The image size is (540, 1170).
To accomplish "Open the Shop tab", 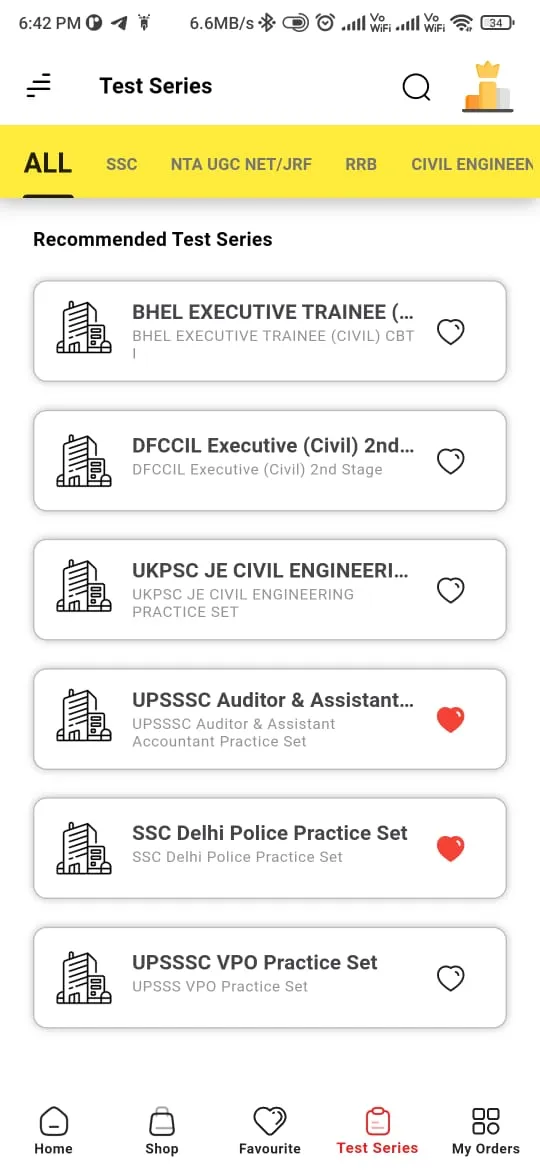I will coord(162,1130).
